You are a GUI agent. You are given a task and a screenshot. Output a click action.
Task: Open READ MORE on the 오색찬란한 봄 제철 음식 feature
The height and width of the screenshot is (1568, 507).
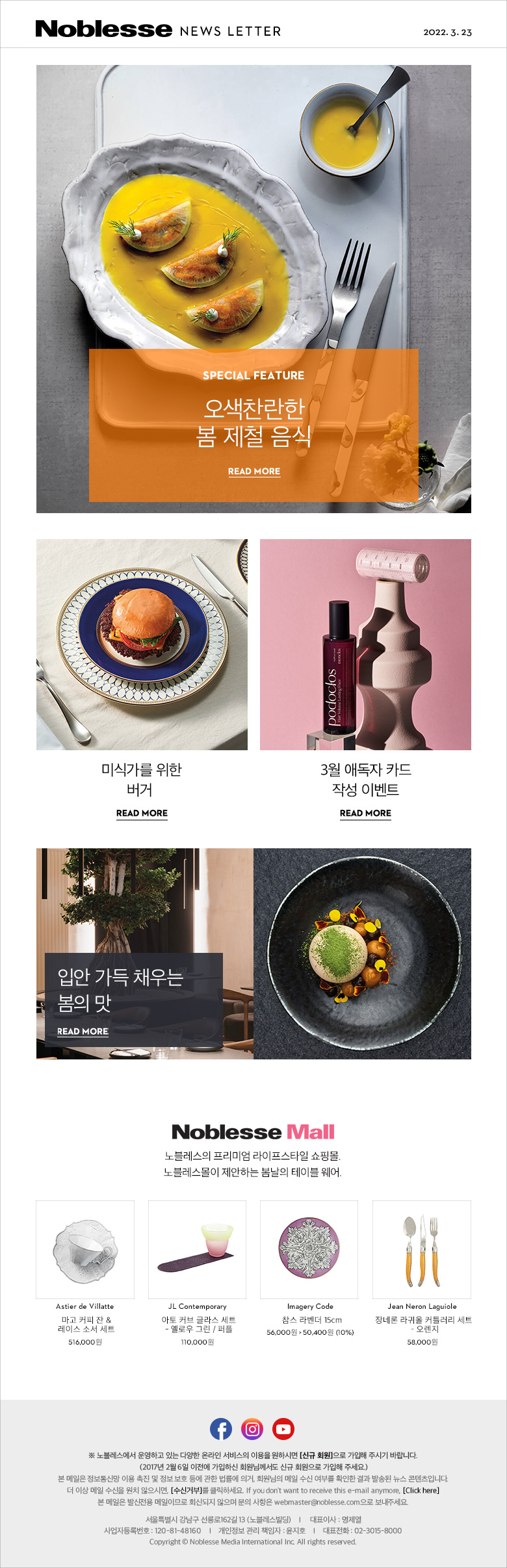coord(253,472)
